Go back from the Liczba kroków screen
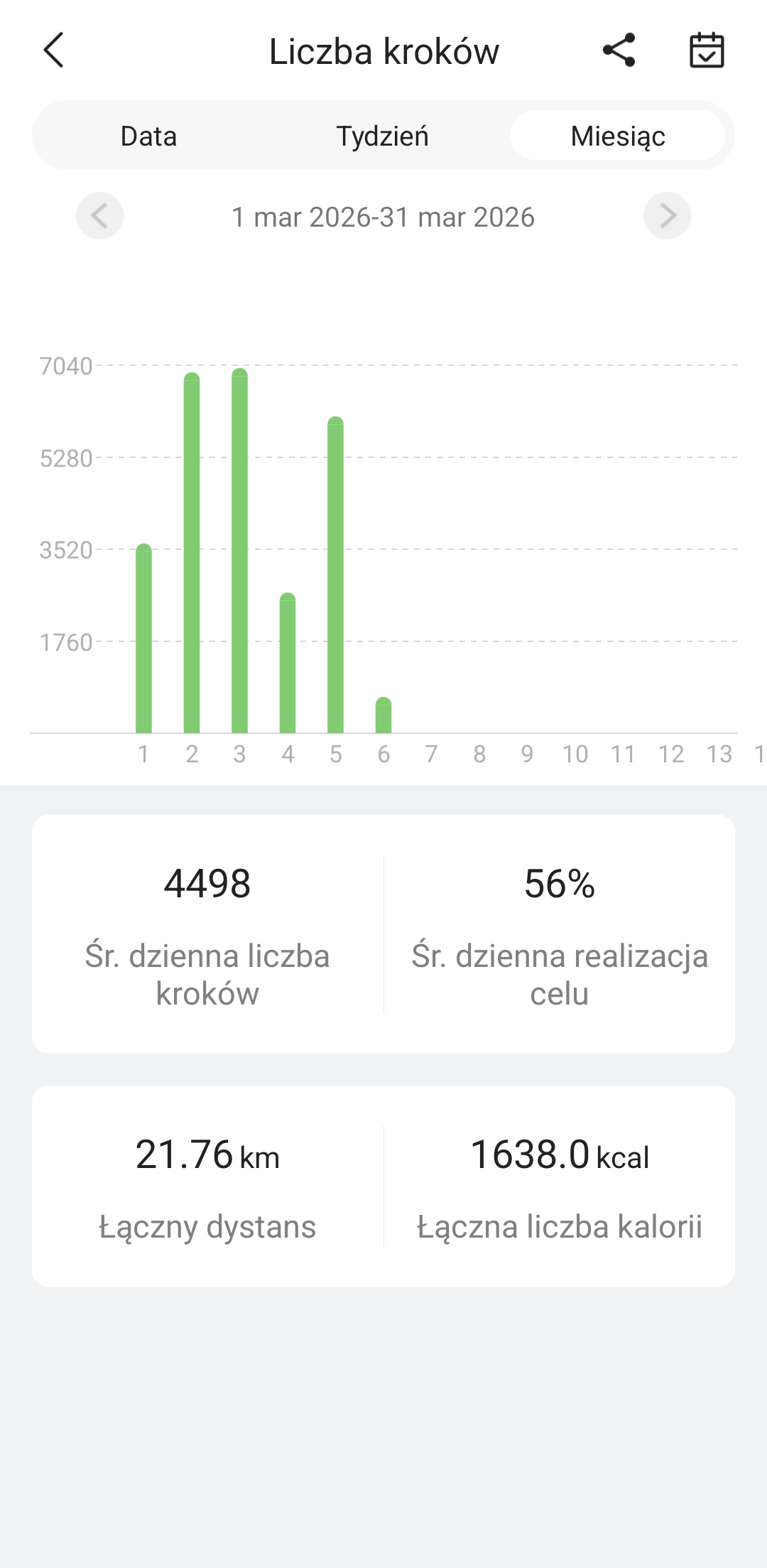 click(x=54, y=50)
